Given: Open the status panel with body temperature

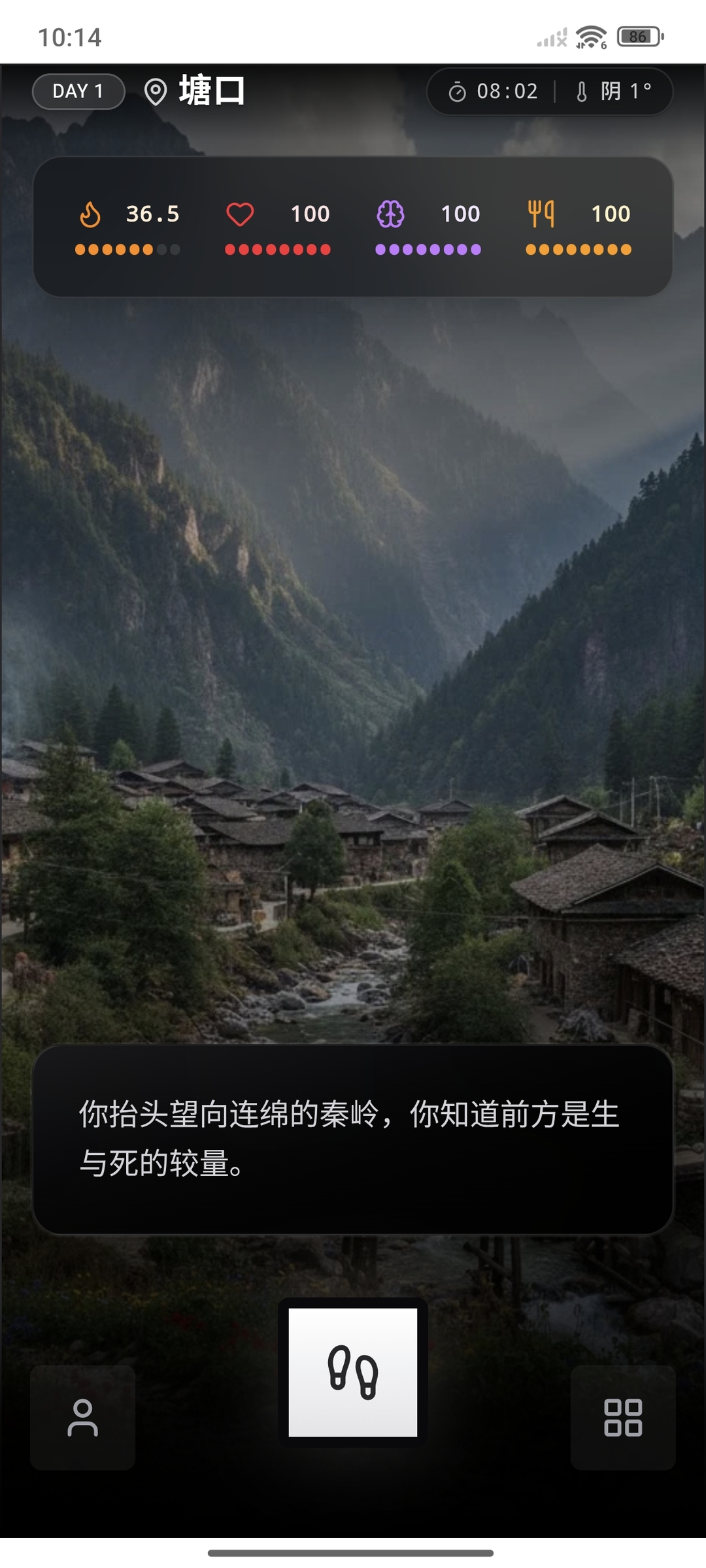Looking at the screenshot, I should click(353, 226).
